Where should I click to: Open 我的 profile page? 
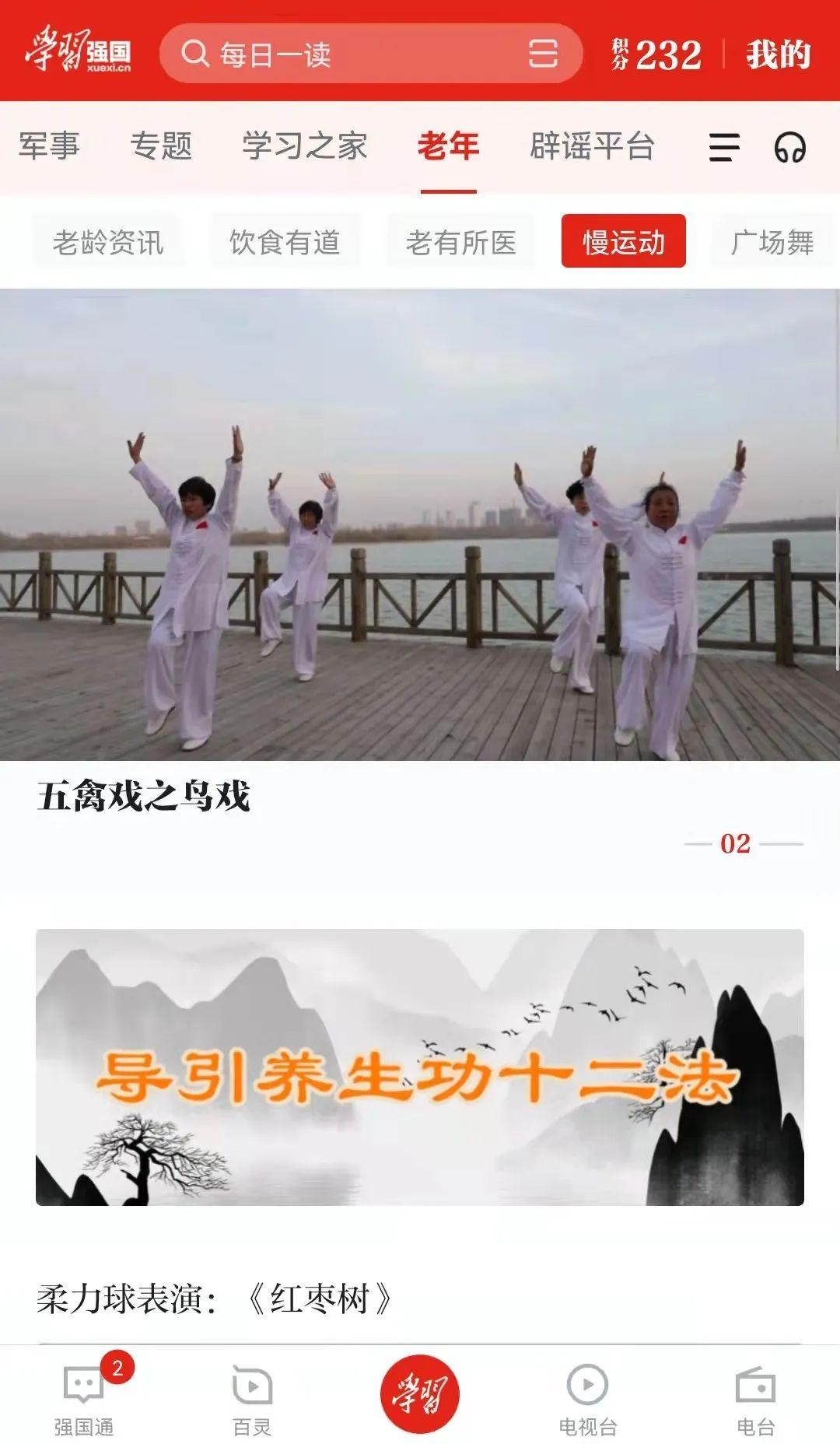[x=778, y=54]
